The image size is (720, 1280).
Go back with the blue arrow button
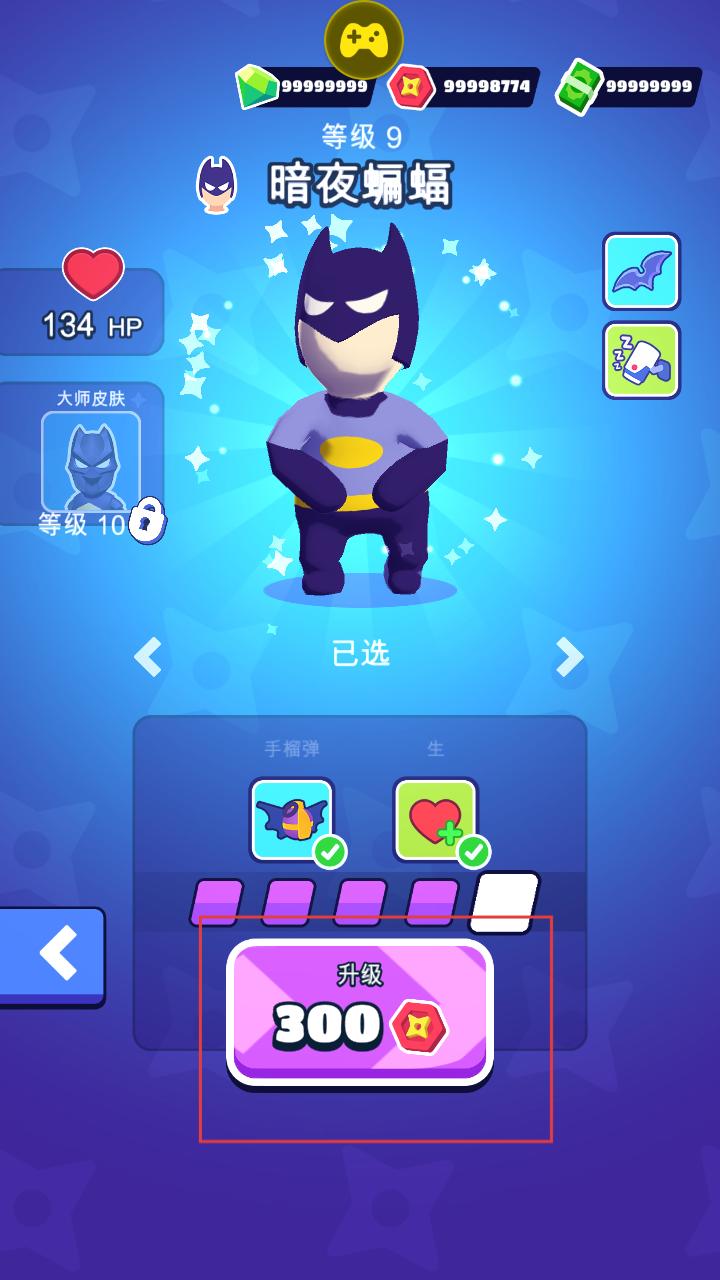(55, 954)
